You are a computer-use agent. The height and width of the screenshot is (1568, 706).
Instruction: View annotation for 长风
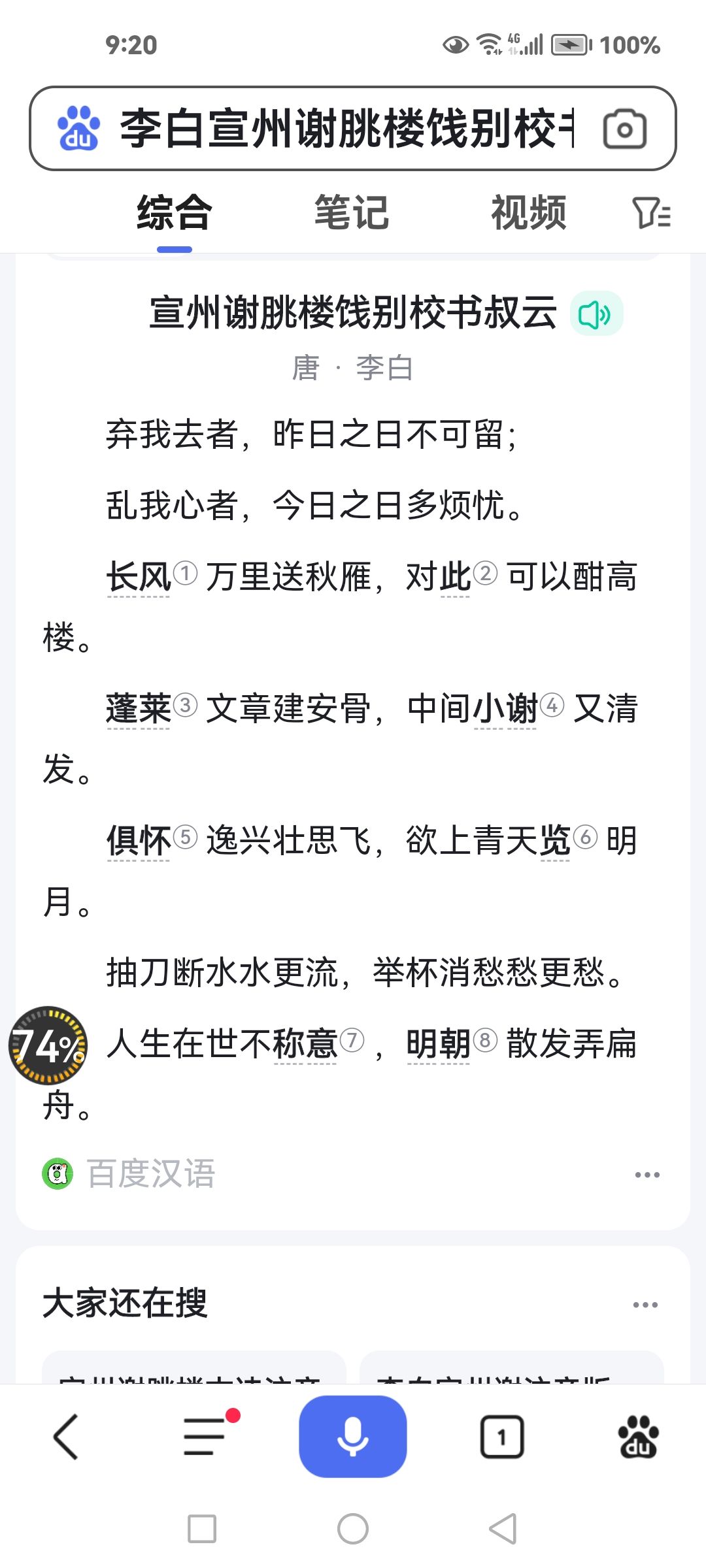click(139, 578)
